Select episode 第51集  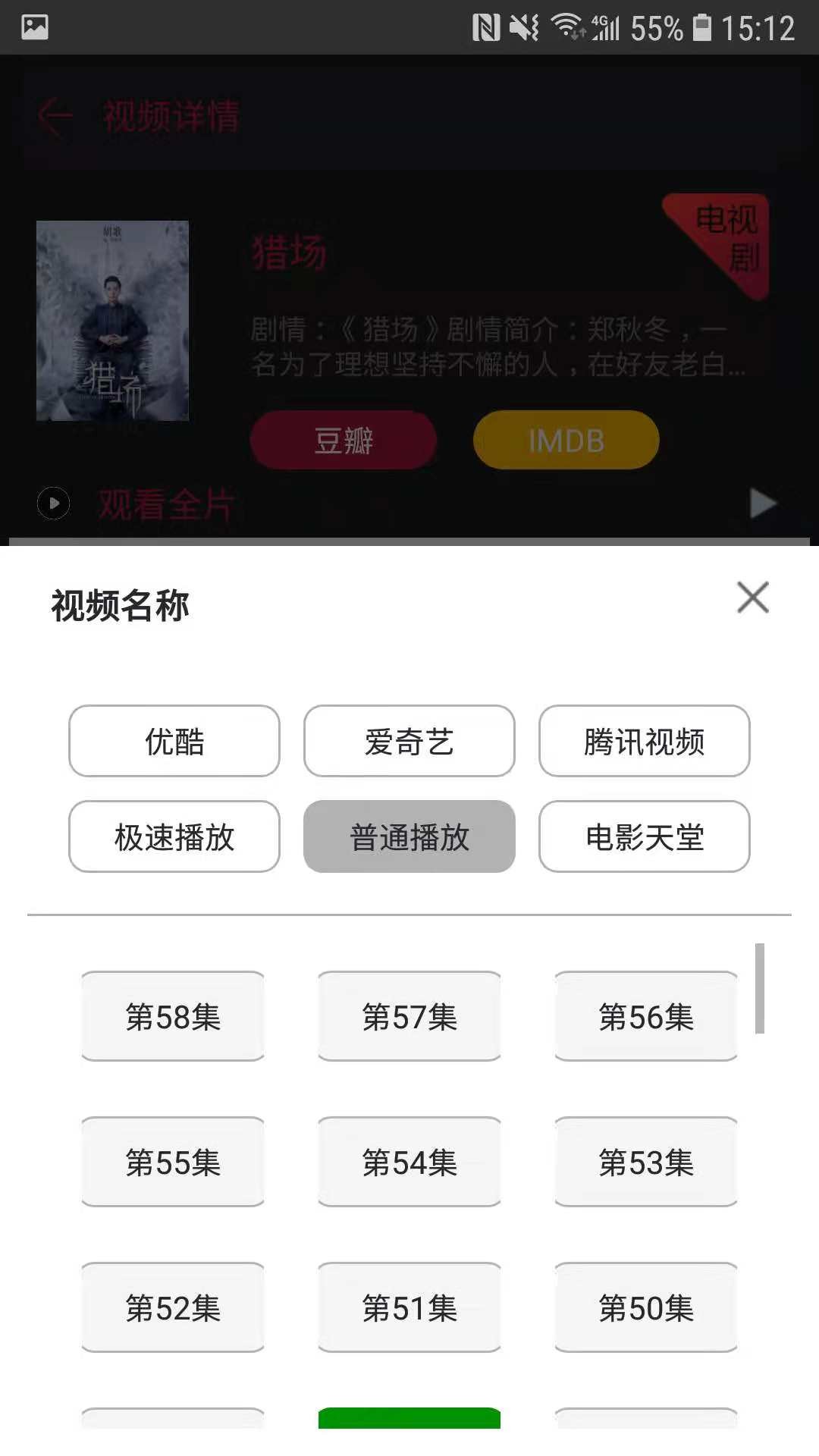tap(409, 1309)
